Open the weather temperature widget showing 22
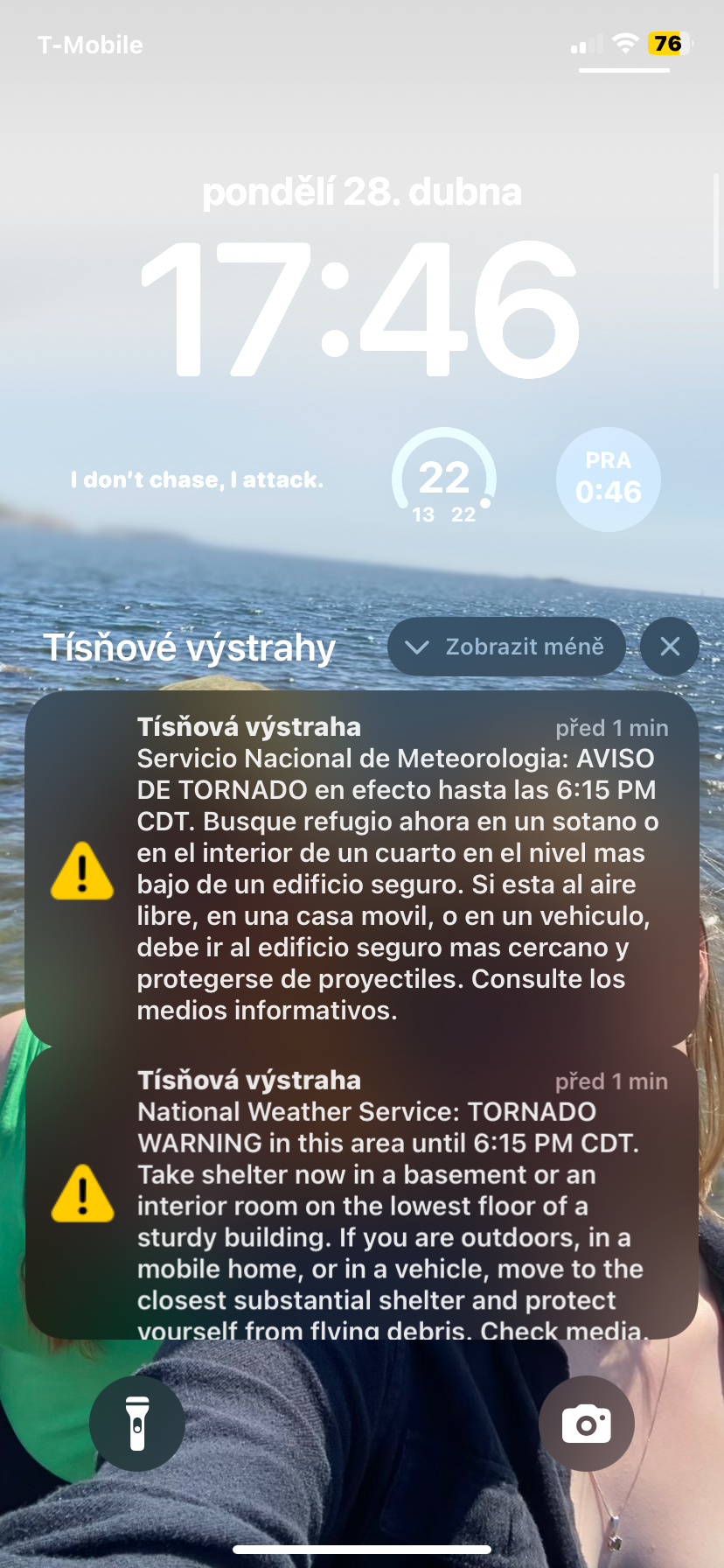This screenshot has width=724, height=1568. pyautogui.click(x=444, y=479)
